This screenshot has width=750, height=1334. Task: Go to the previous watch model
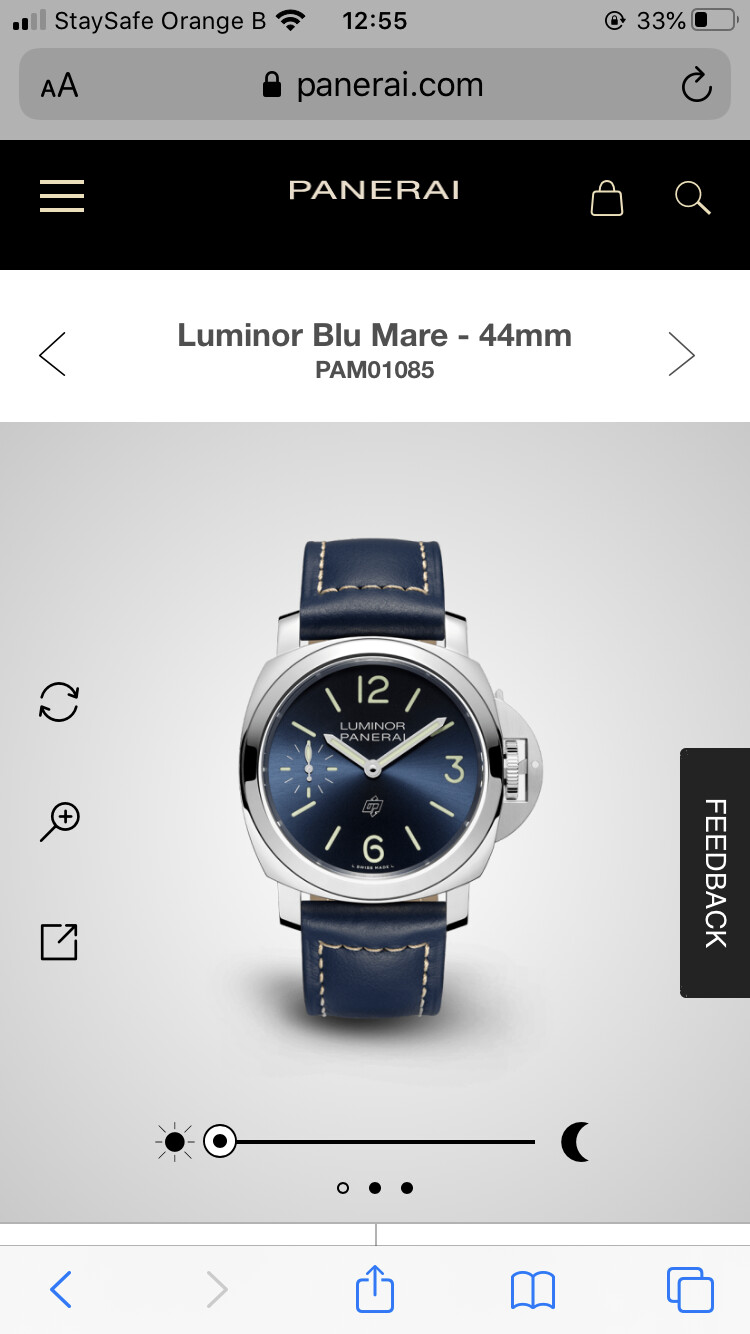(x=52, y=354)
